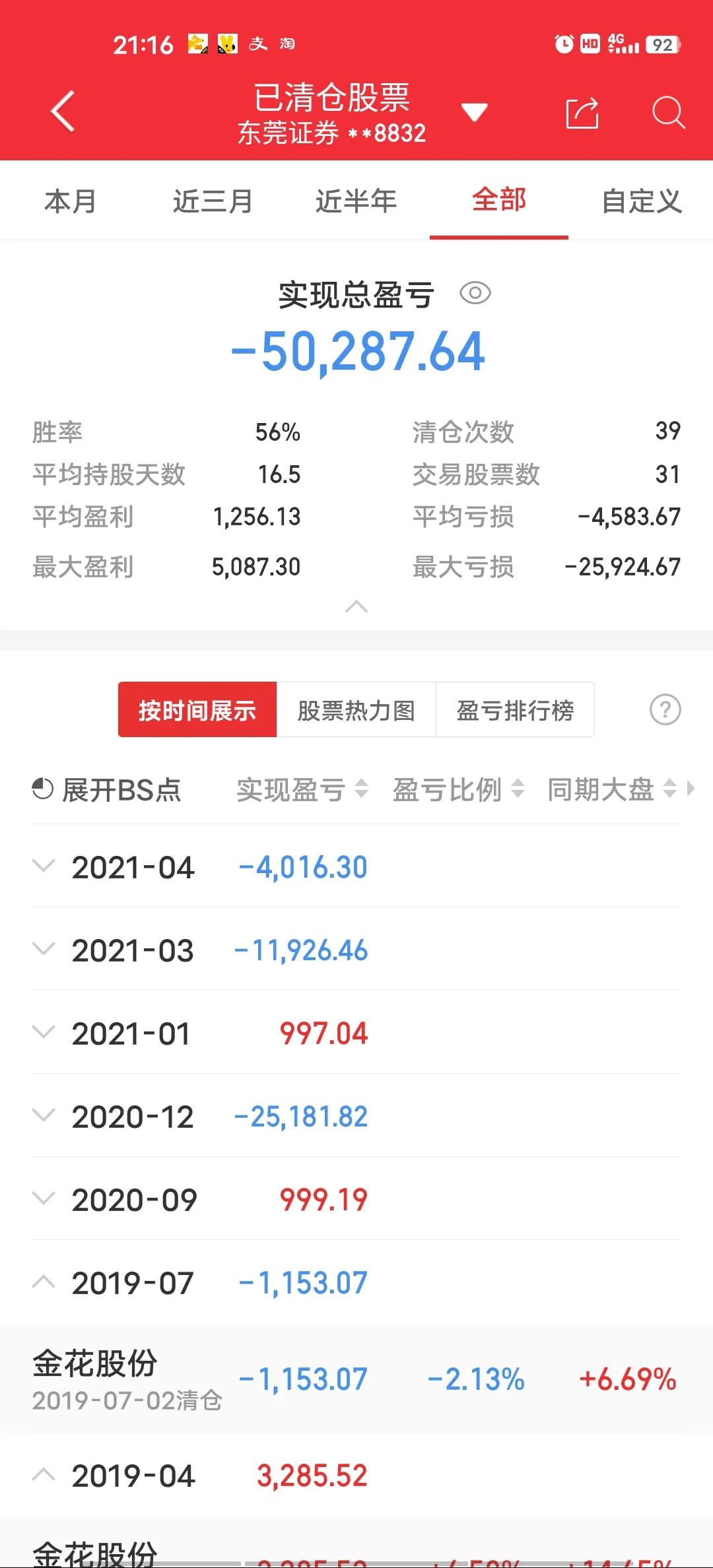Click 展开BS点 to show BS points
The image size is (713, 1568).
coord(123,789)
